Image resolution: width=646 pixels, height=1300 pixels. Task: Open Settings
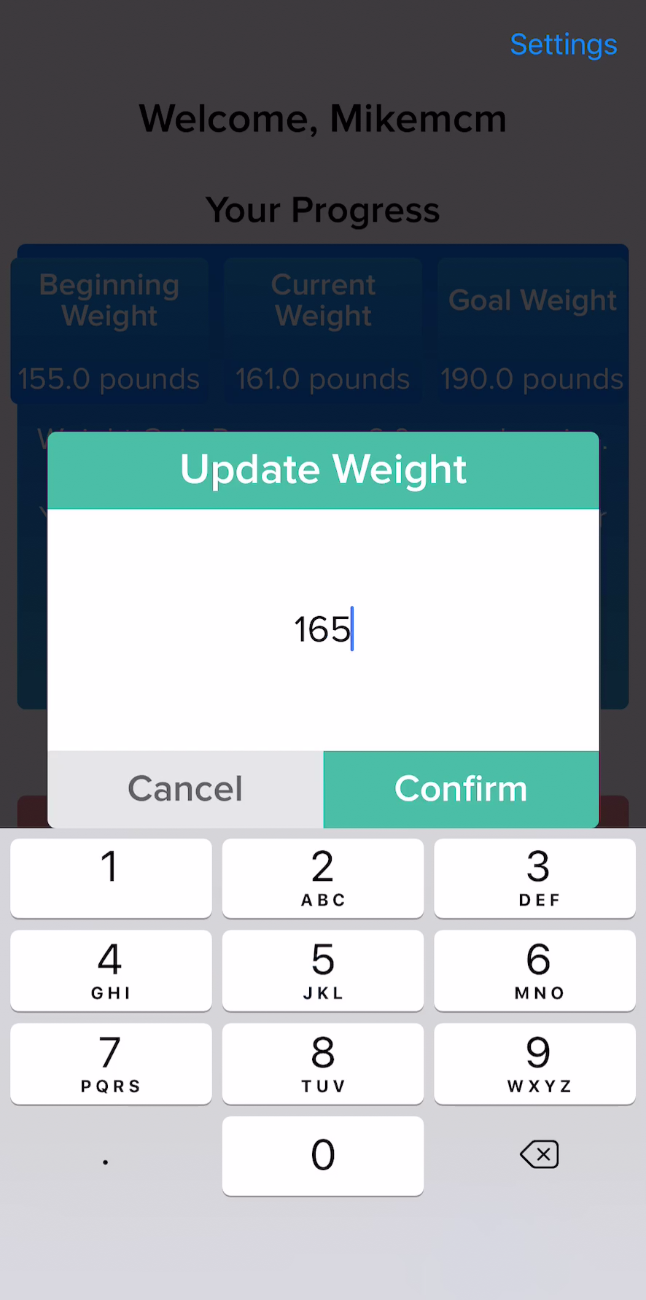tap(563, 45)
